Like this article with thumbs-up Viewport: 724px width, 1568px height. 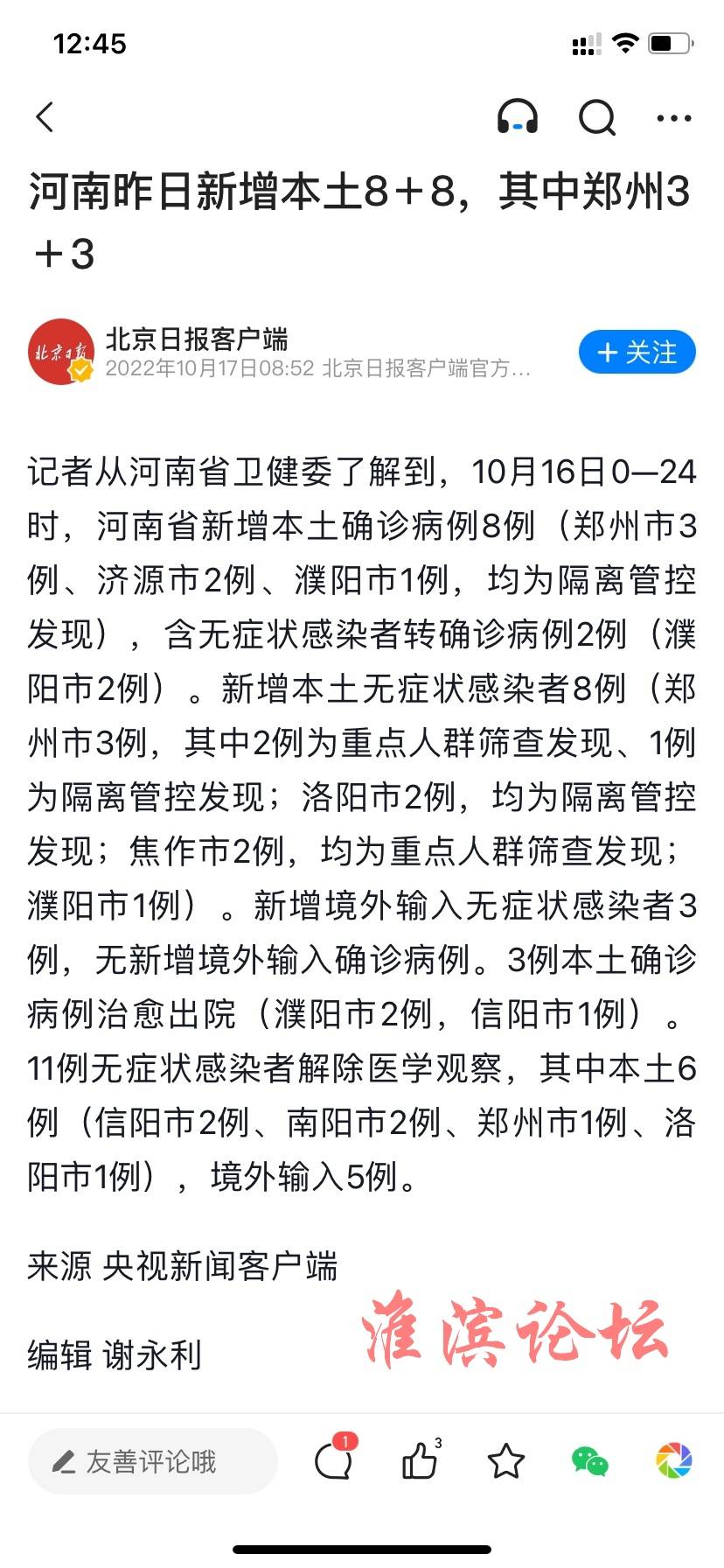pyautogui.click(x=421, y=1459)
